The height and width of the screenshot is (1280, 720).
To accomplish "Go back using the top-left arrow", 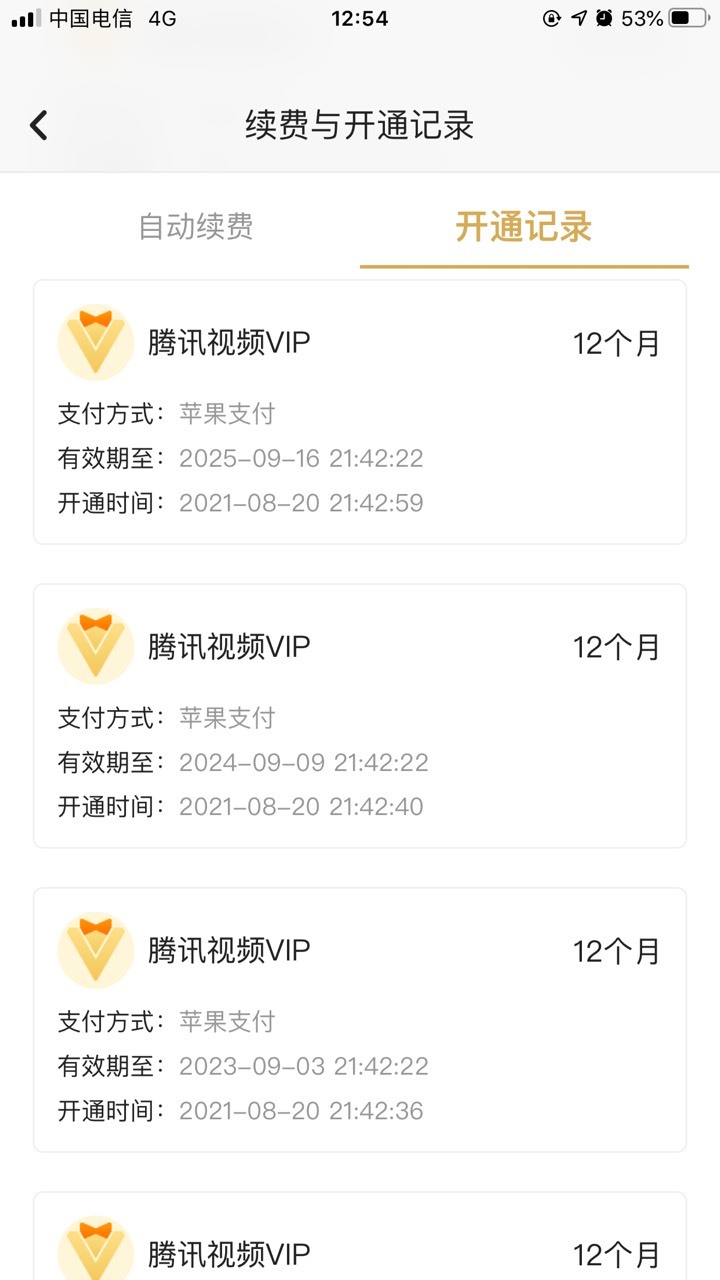I will pyautogui.click(x=38, y=125).
